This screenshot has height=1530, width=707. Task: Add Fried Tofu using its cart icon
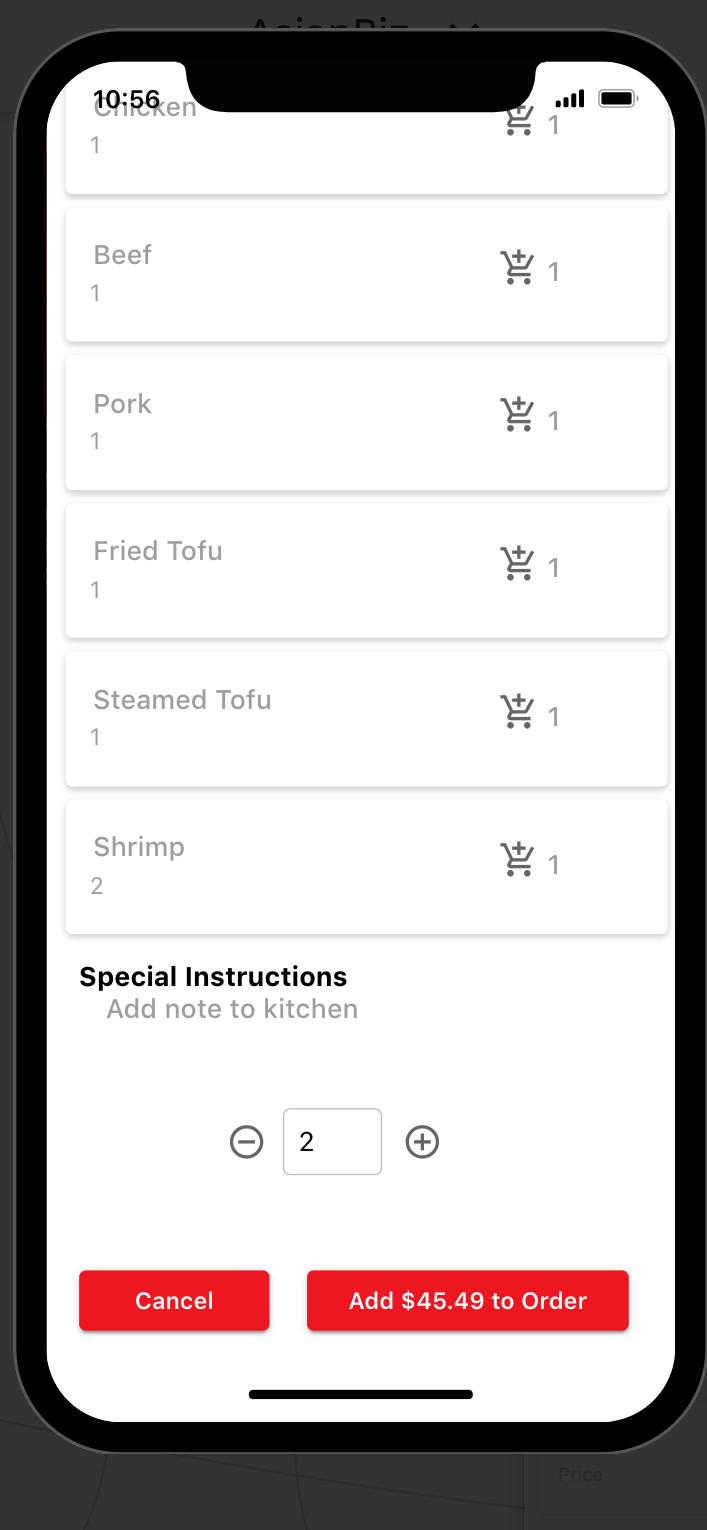(x=518, y=564)
